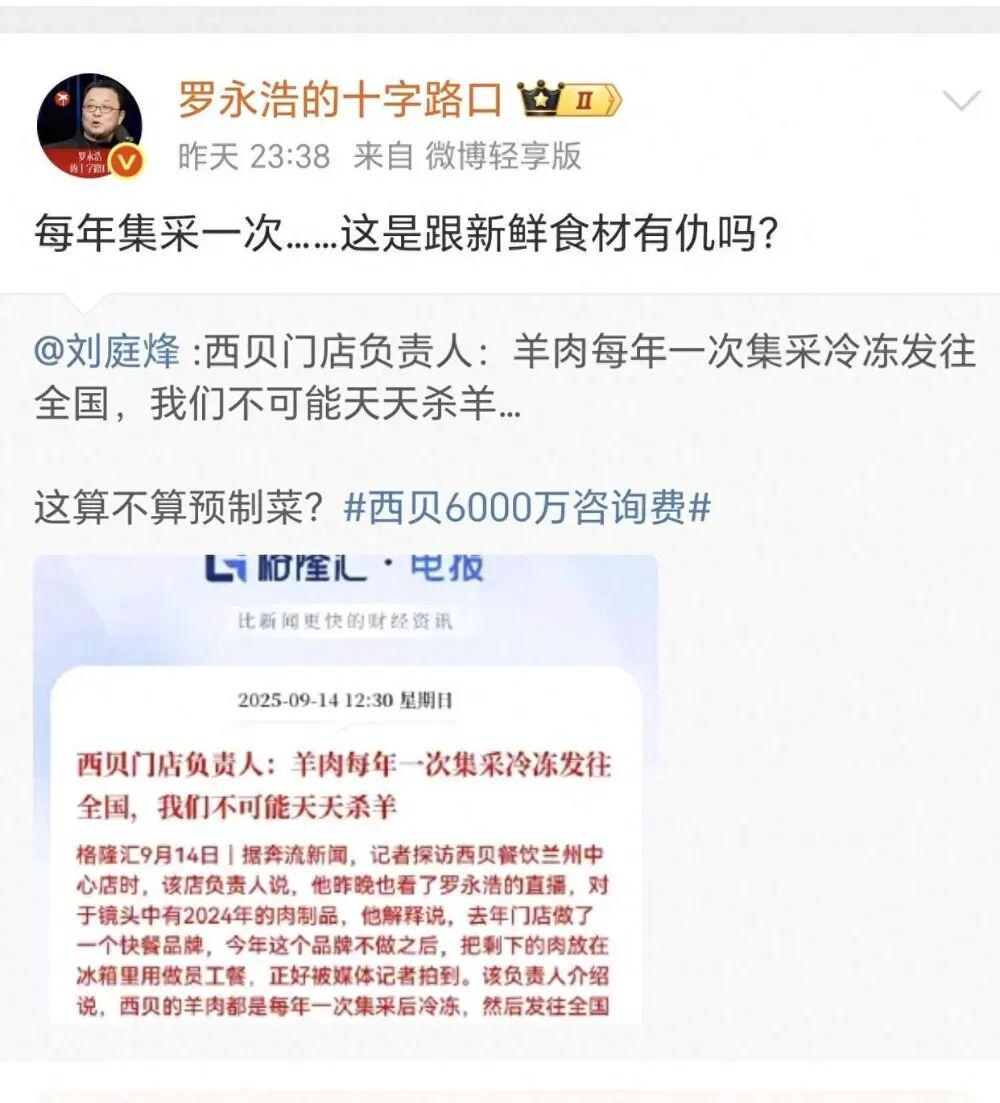This screenshot has width=1000, height=1103.
Task: Open @刘庭烽 mentioned user profile
Action: tap(107, 352)
